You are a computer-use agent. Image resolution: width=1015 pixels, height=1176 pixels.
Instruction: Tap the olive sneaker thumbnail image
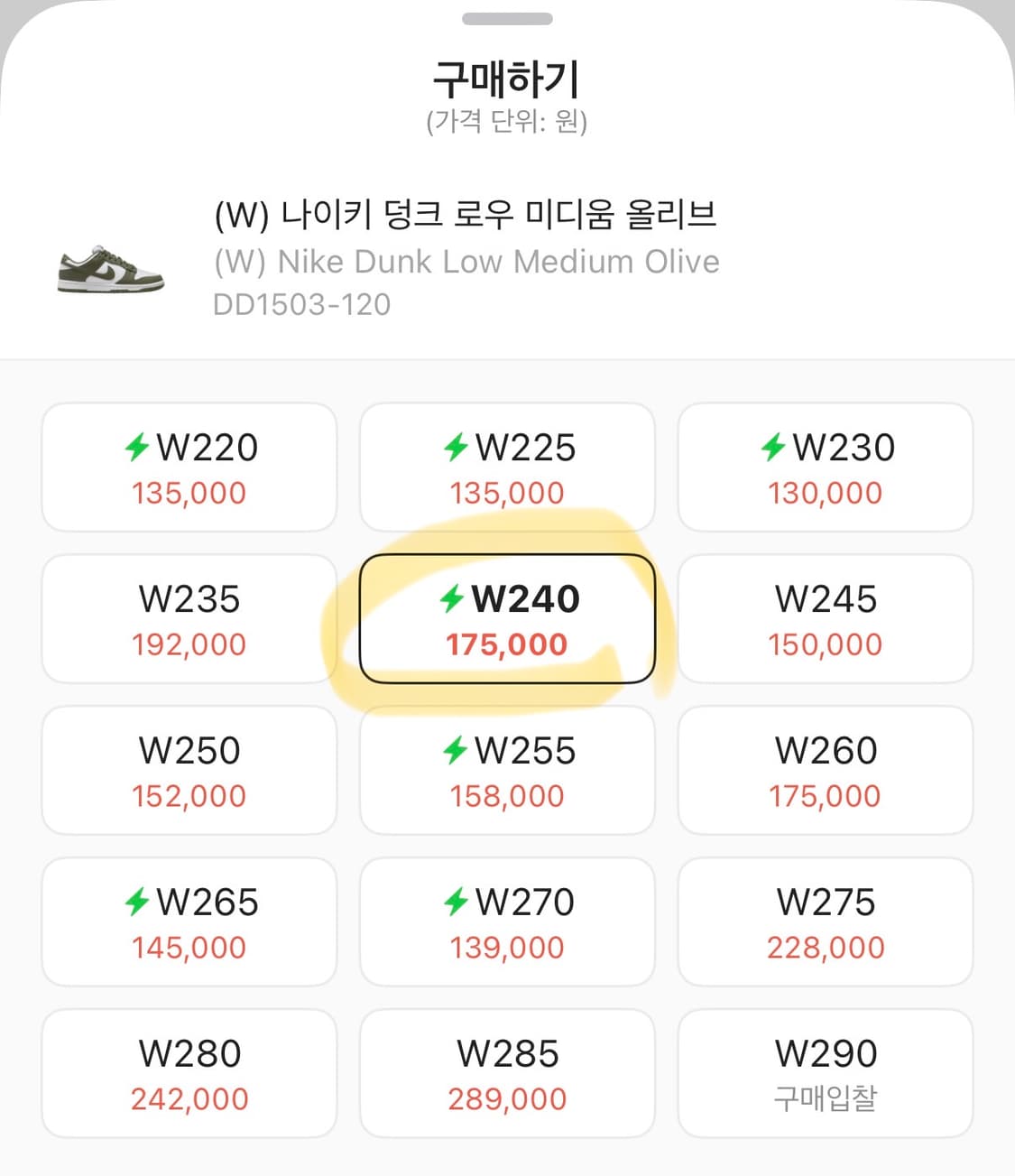110,272
